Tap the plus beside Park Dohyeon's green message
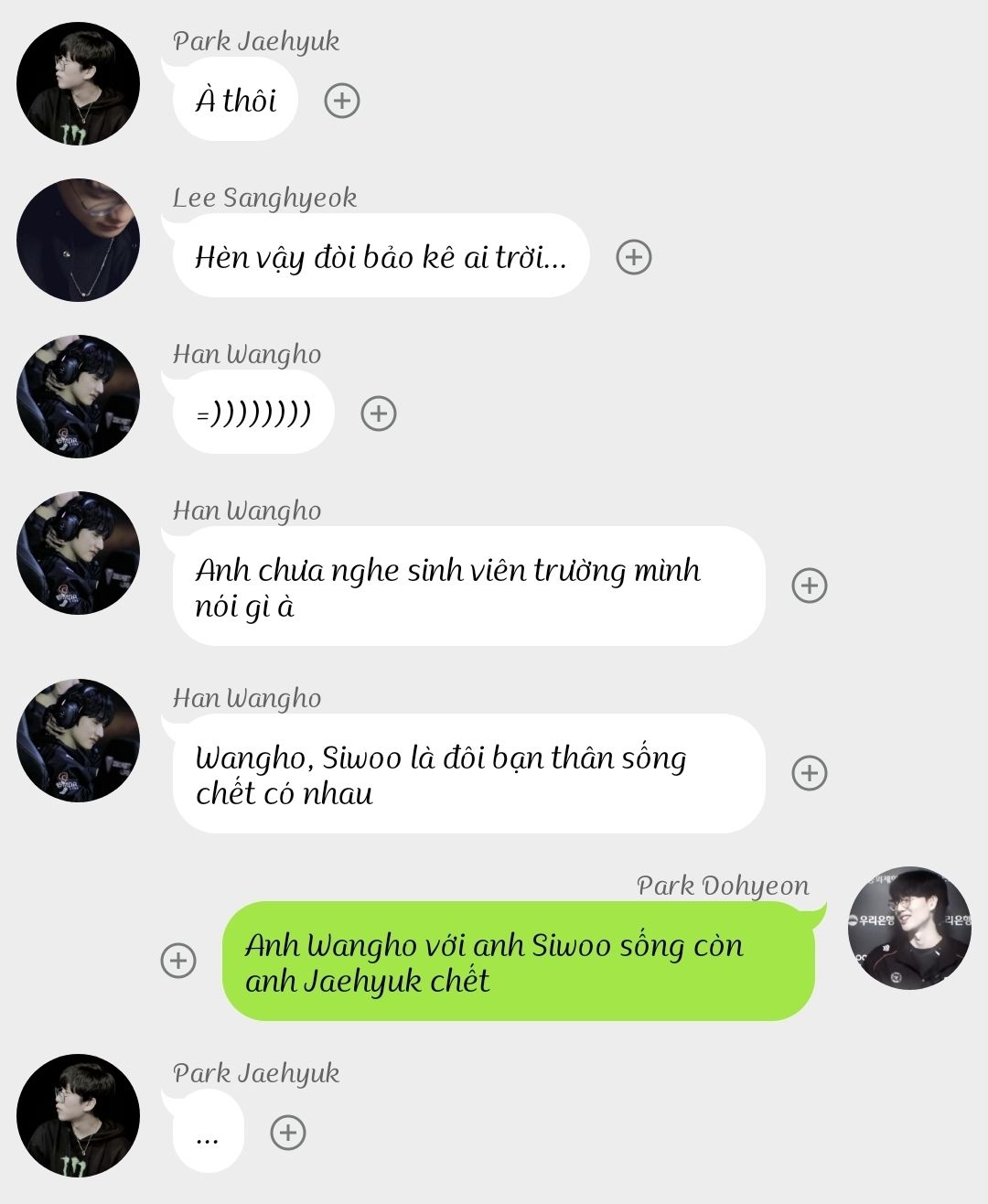 click(x=178, y=961)
